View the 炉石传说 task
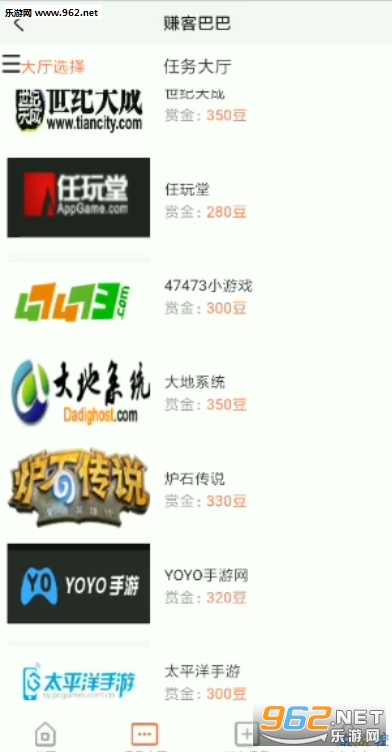 pyautogui.click(x=196, y=489)
